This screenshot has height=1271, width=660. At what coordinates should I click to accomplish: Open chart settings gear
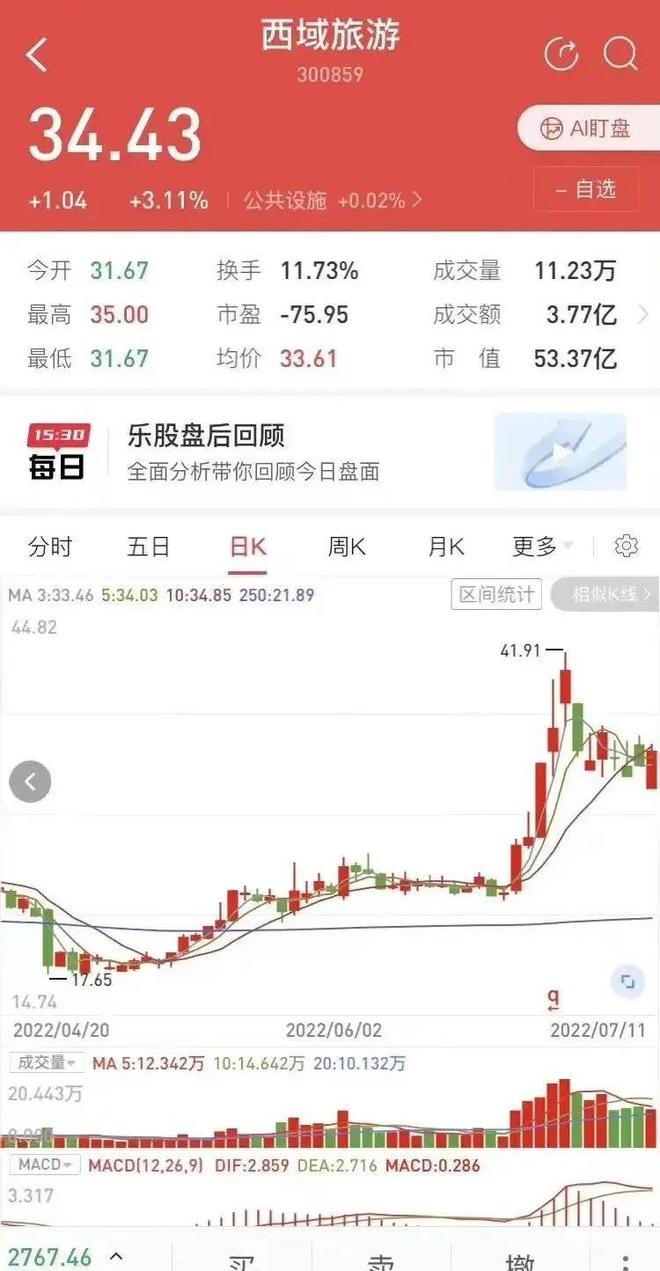pyautogui.click(x=627, y=546)
